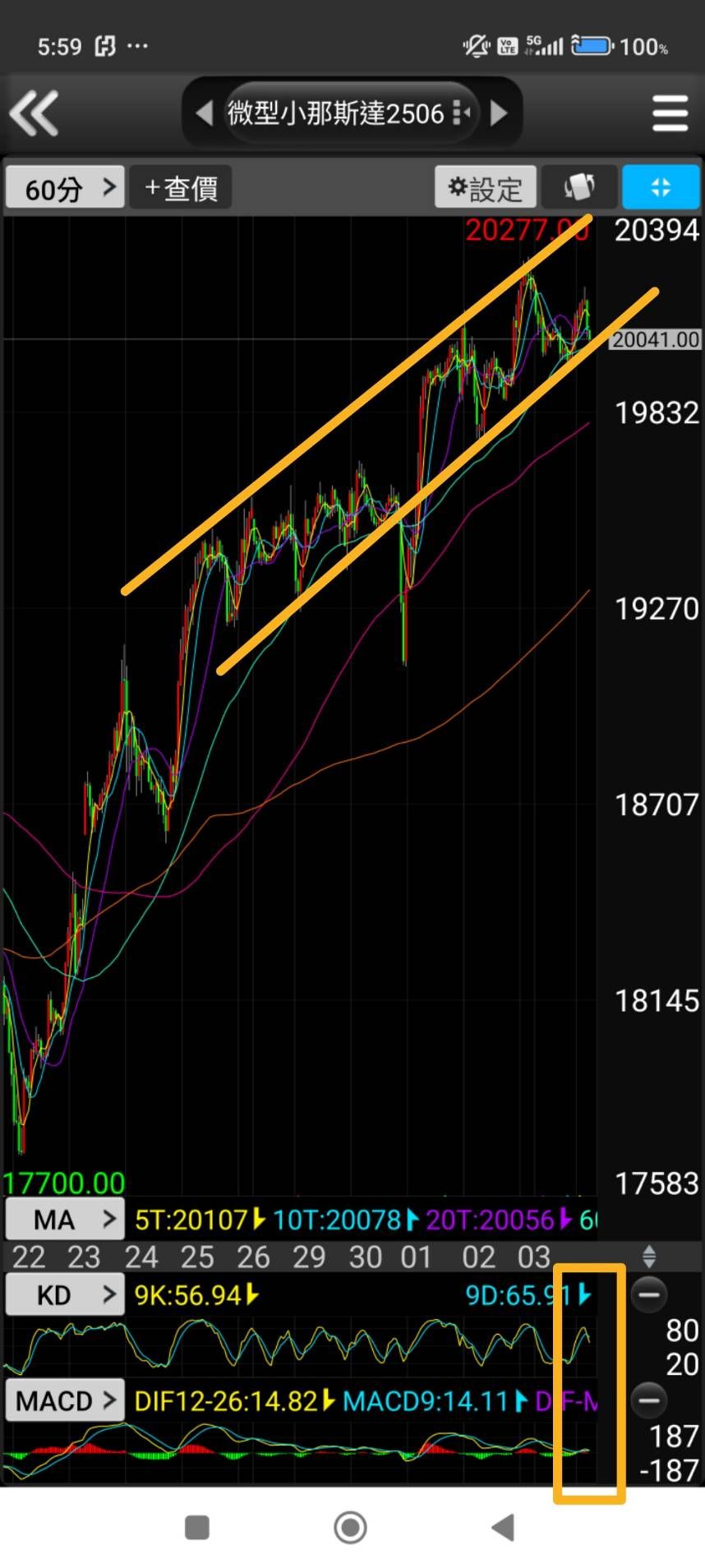This screenshot has width=705, height=1568.
Task: Open 設定 chart settings
Action: 486,188
